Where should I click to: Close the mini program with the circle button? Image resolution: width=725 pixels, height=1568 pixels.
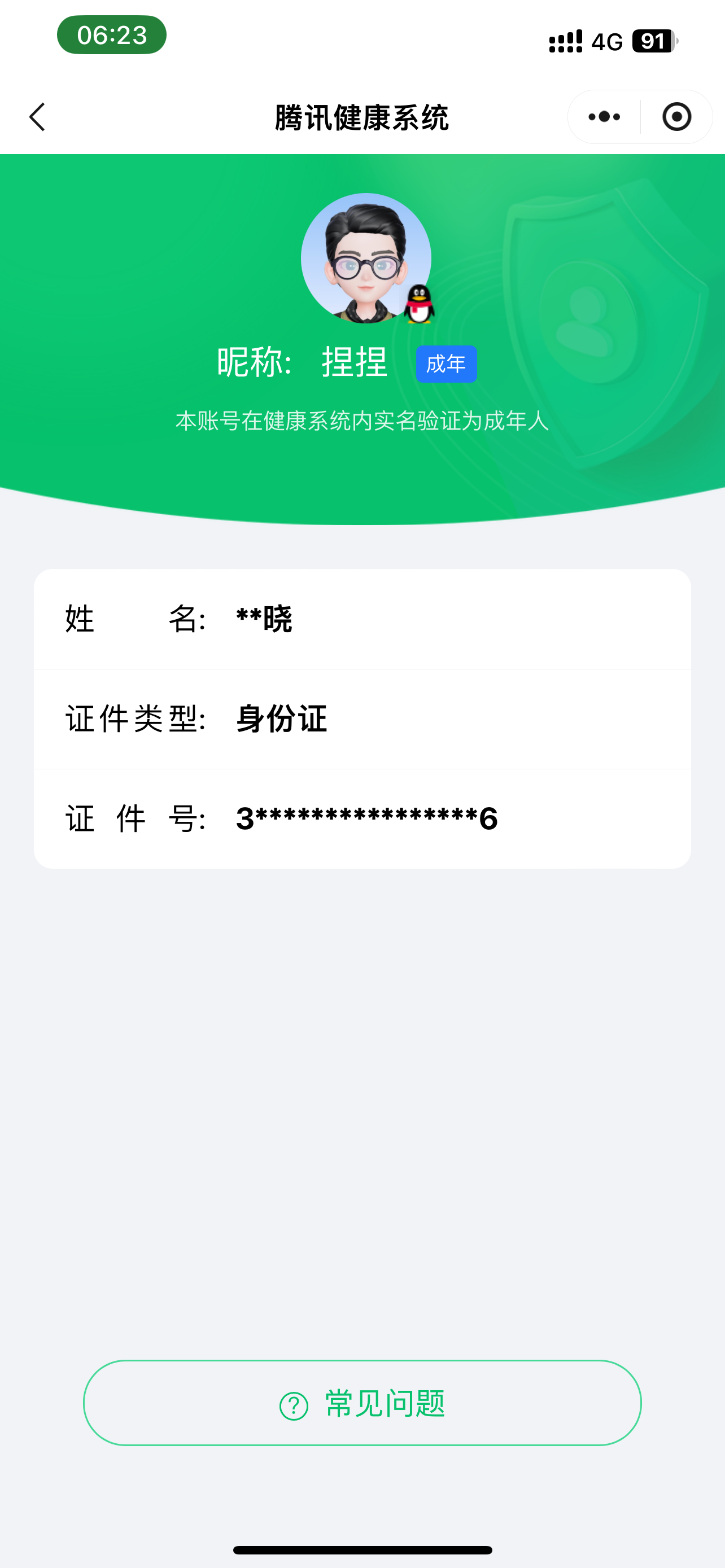(x=676, y=117)
